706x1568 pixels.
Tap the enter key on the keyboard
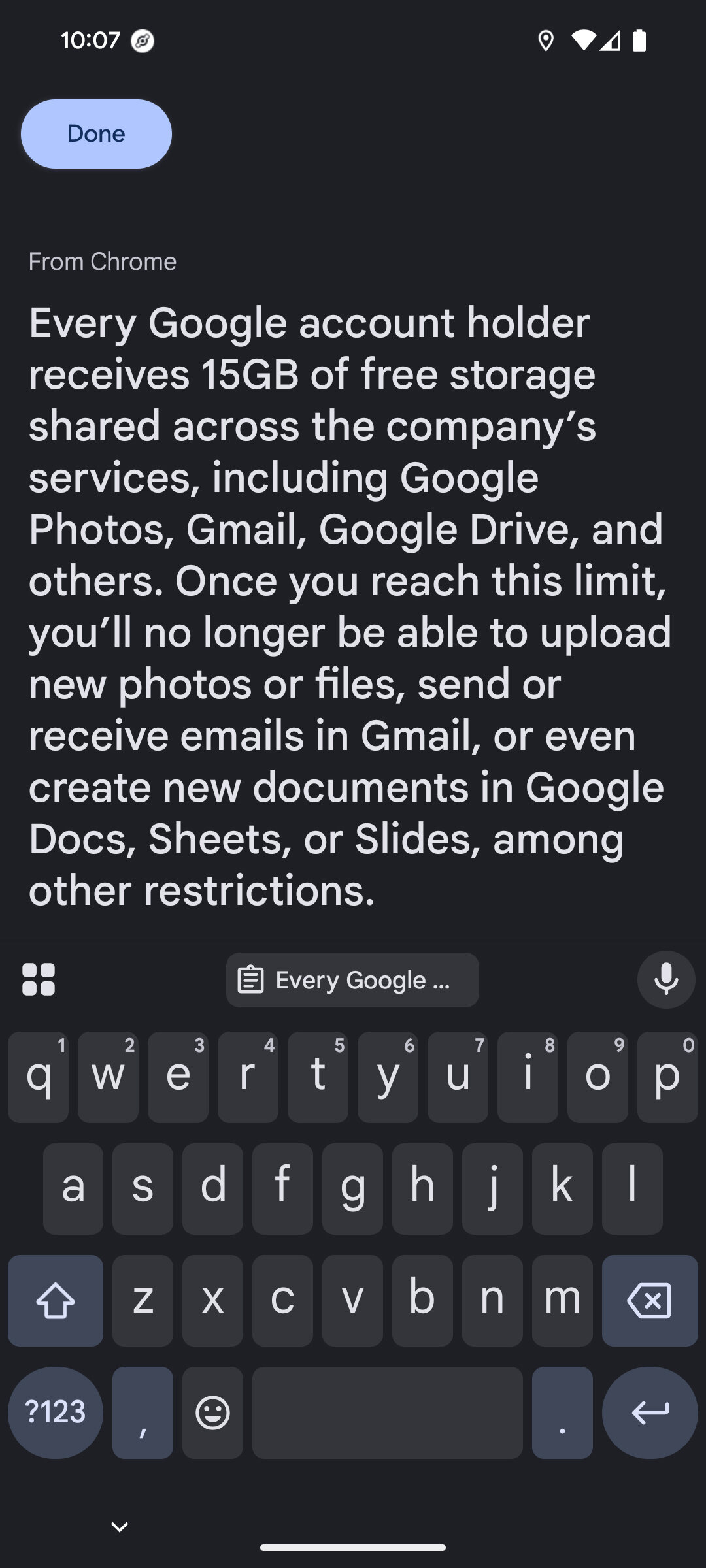pyautogui.click(x=649, y=1413)
